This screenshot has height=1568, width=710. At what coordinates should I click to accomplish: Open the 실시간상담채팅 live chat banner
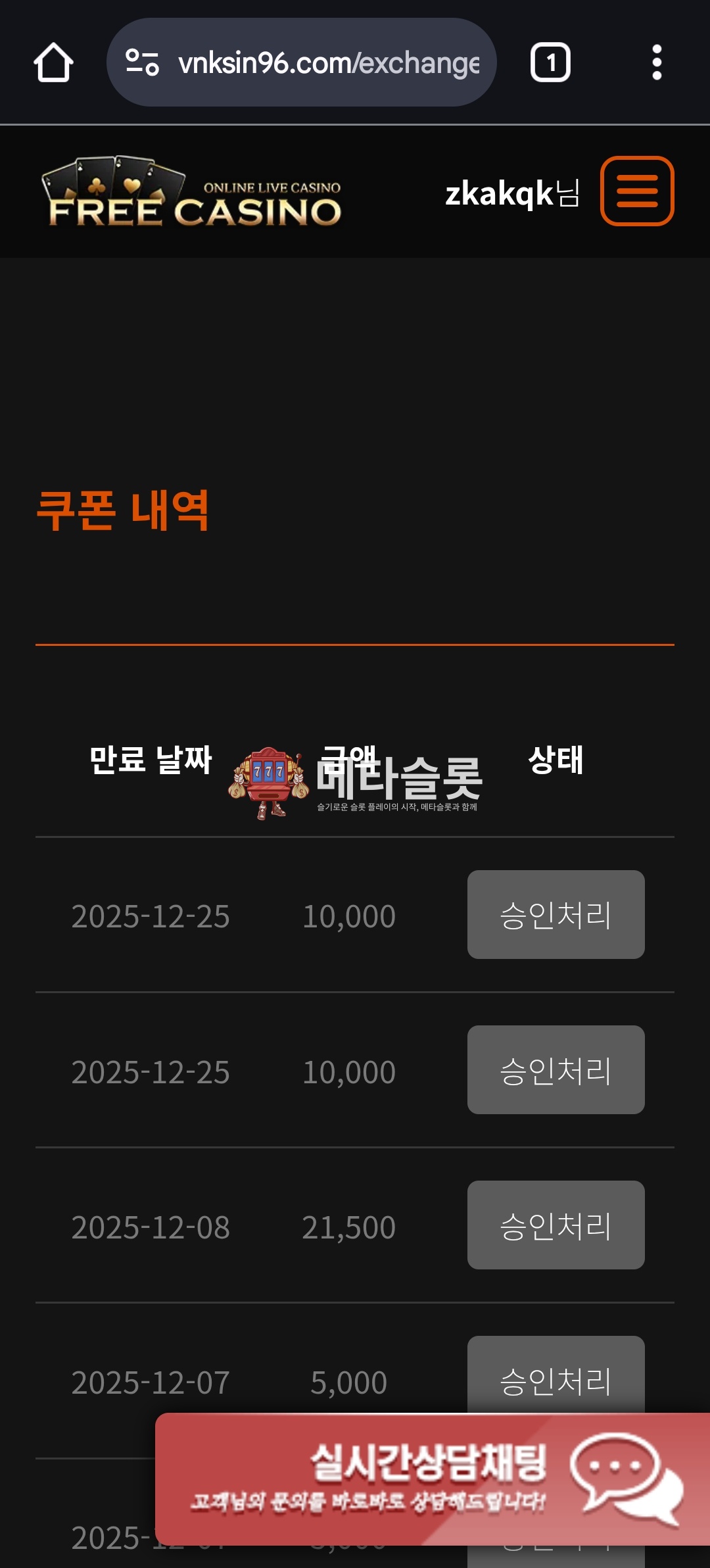click(x=433, y=1479)
